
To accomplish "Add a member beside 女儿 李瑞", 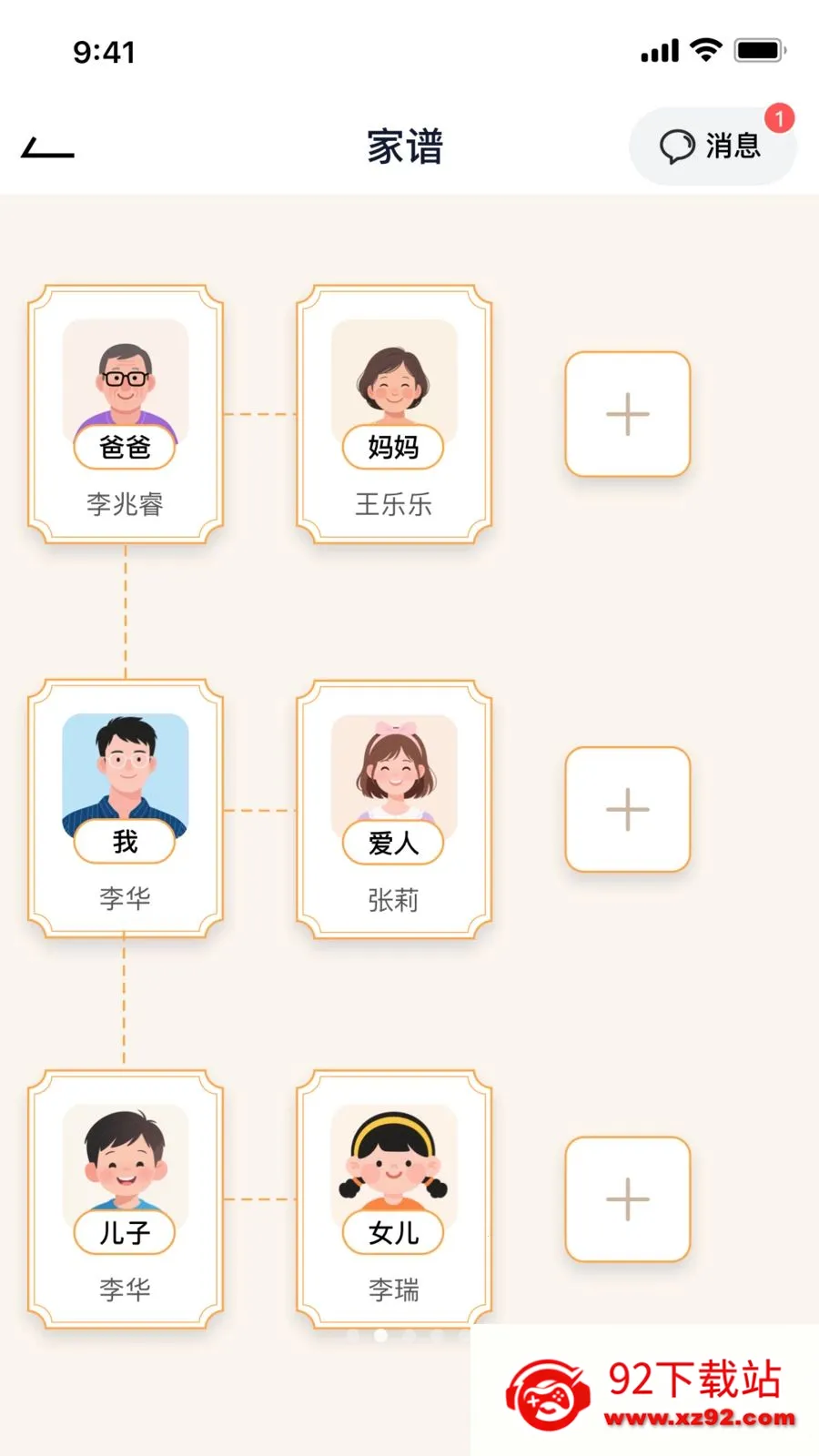I will [628, 1198].
